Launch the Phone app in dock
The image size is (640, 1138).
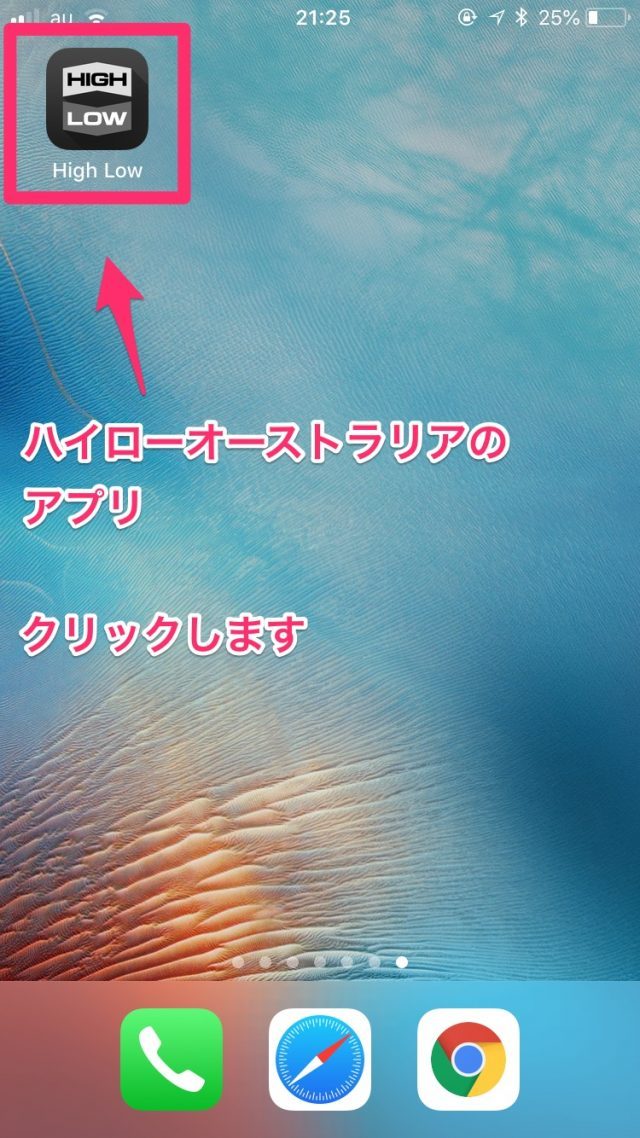[x=171, y=1059]
